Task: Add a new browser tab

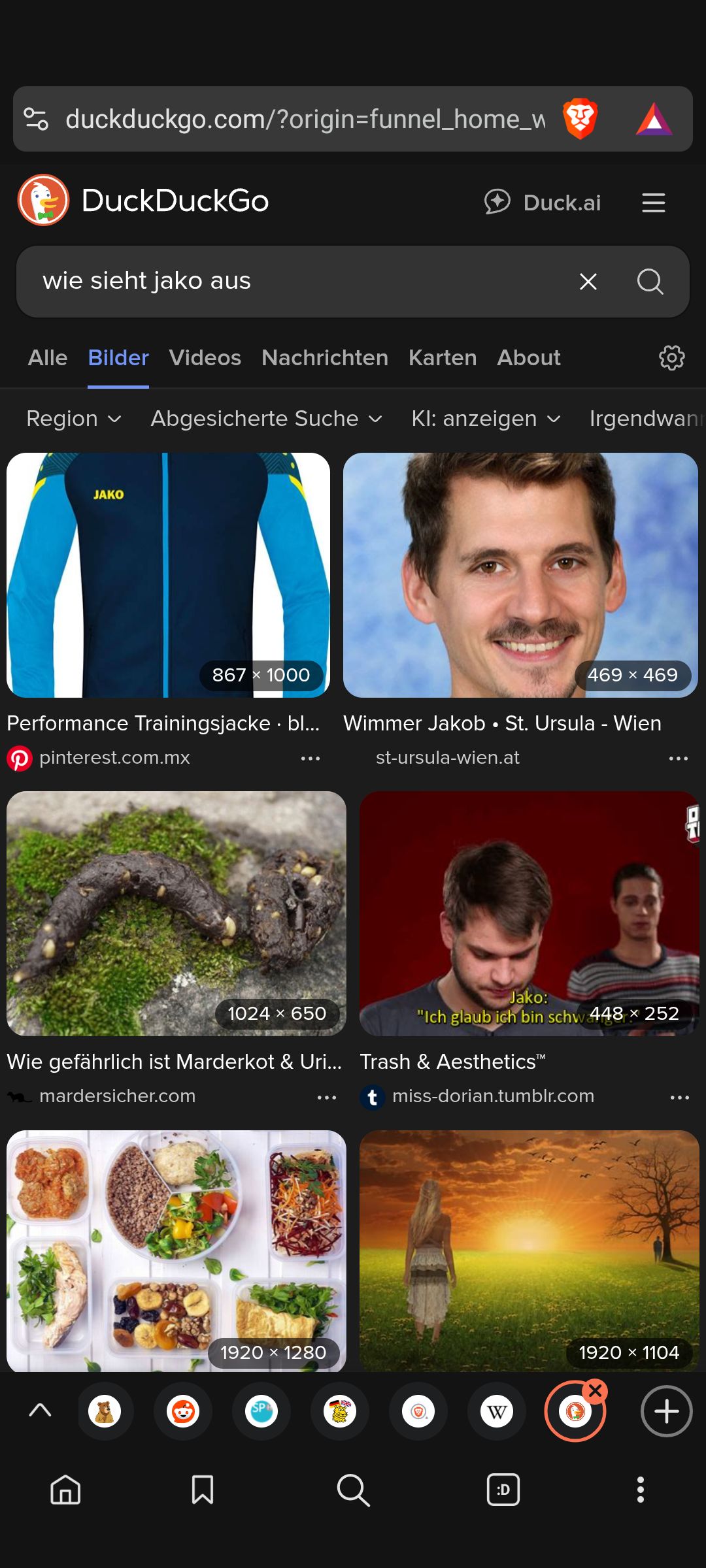Action: (x=666, y=1411)
